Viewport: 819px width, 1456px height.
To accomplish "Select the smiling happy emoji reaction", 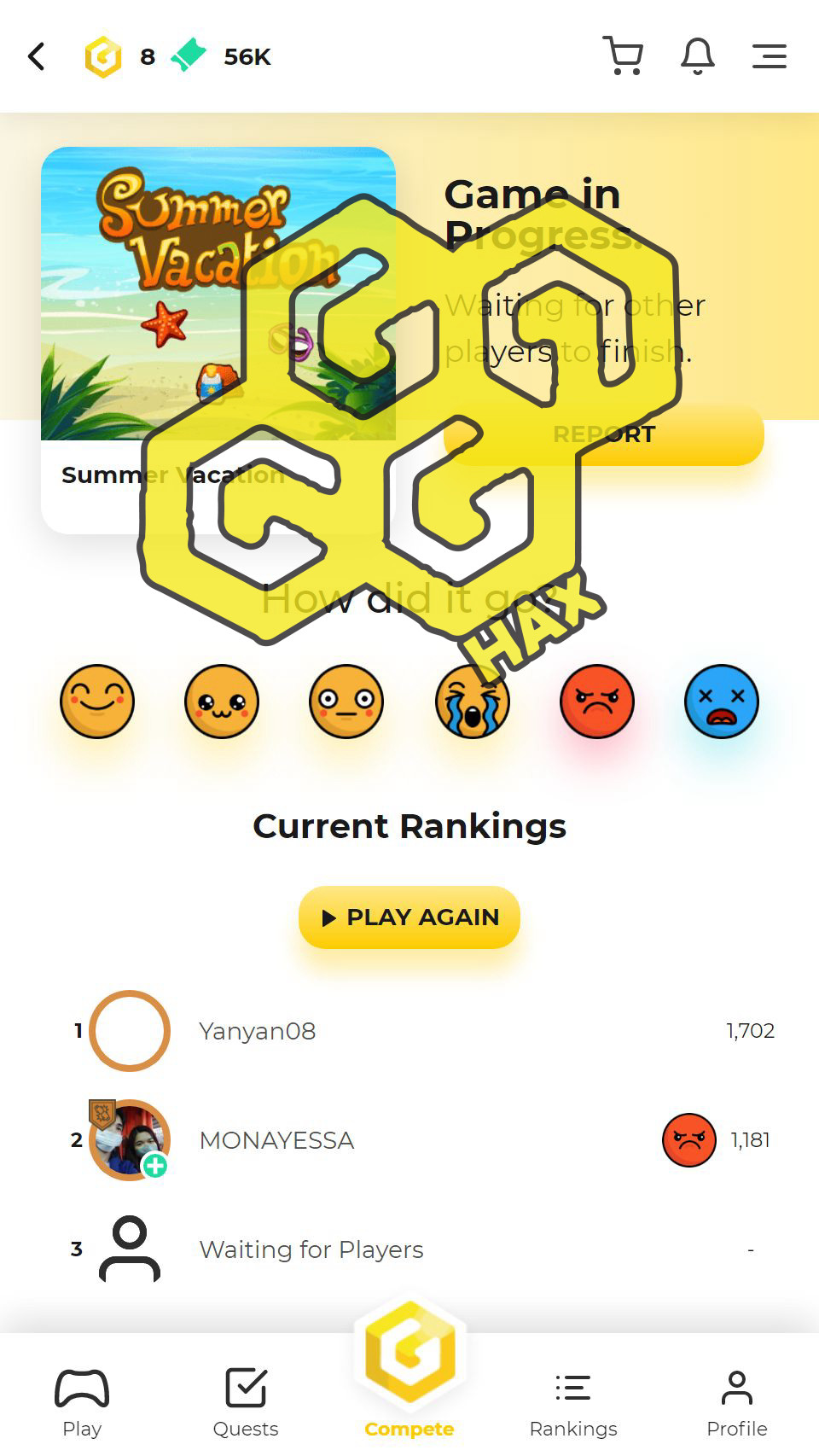I will (x=97, y=702).
